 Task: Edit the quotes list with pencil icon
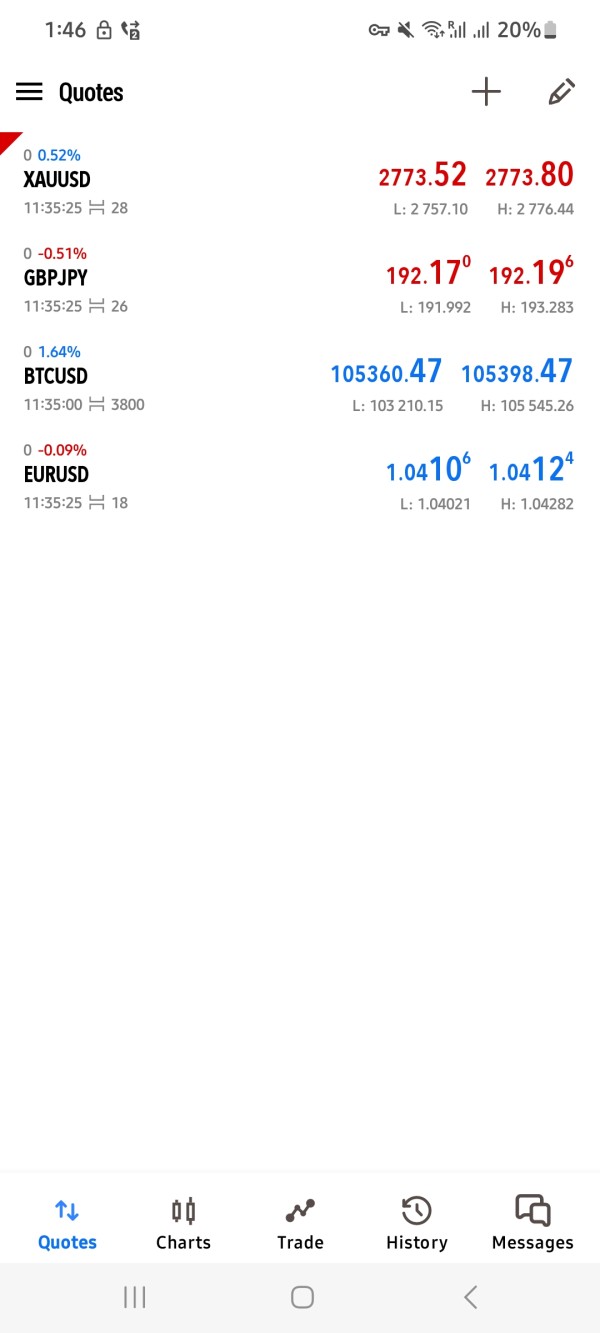click(561, 92)
